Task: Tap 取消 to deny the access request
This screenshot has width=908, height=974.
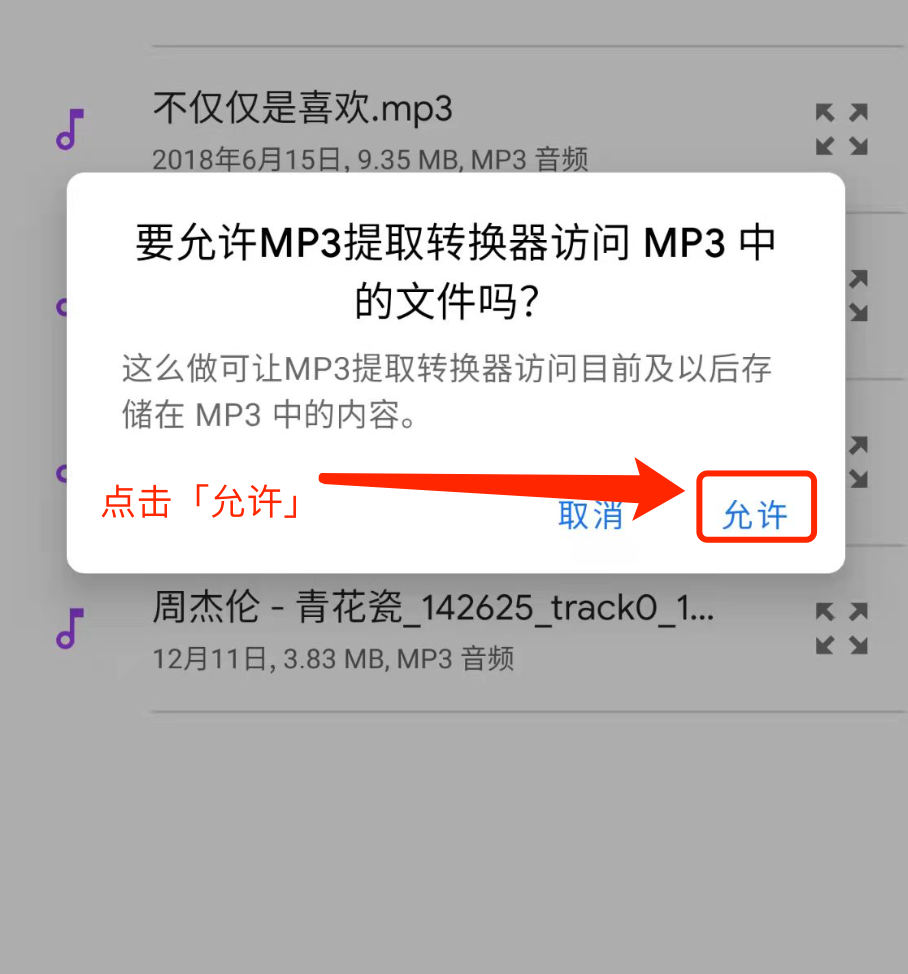Action: coord(590,514)
